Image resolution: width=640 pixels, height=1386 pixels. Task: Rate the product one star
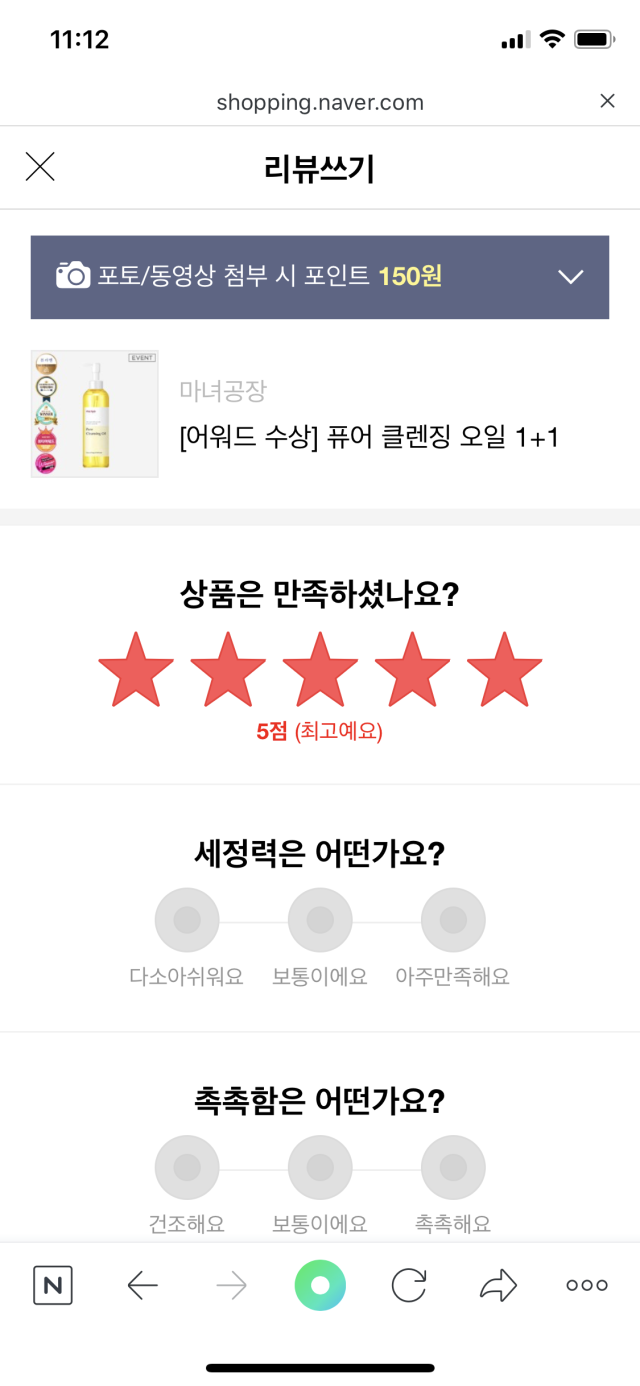coord(136,669)
